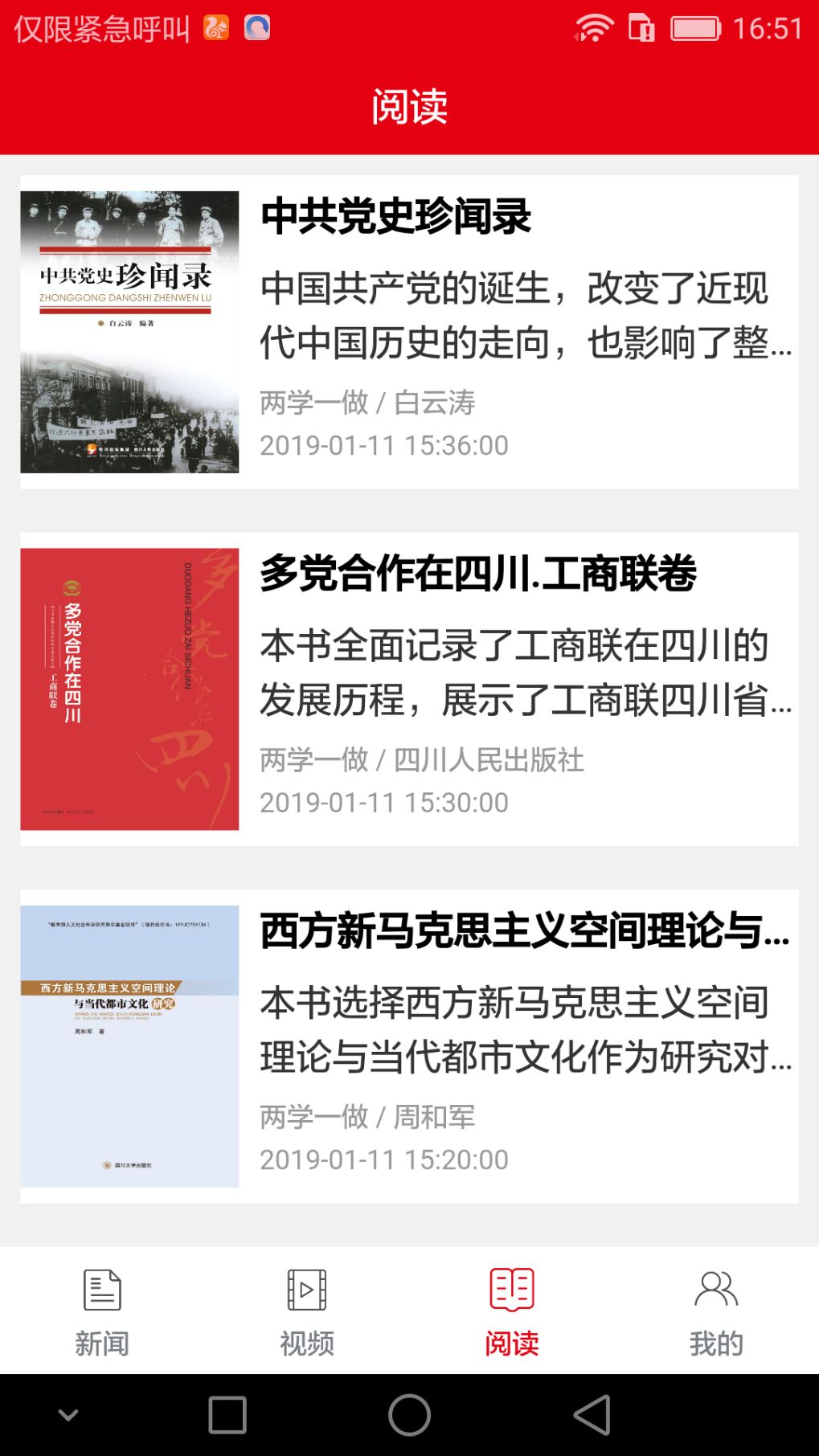The image size is (819, 1456).
Task: Tap the battery level indicator
Action: pyautogui.click(x=696, y=26)
